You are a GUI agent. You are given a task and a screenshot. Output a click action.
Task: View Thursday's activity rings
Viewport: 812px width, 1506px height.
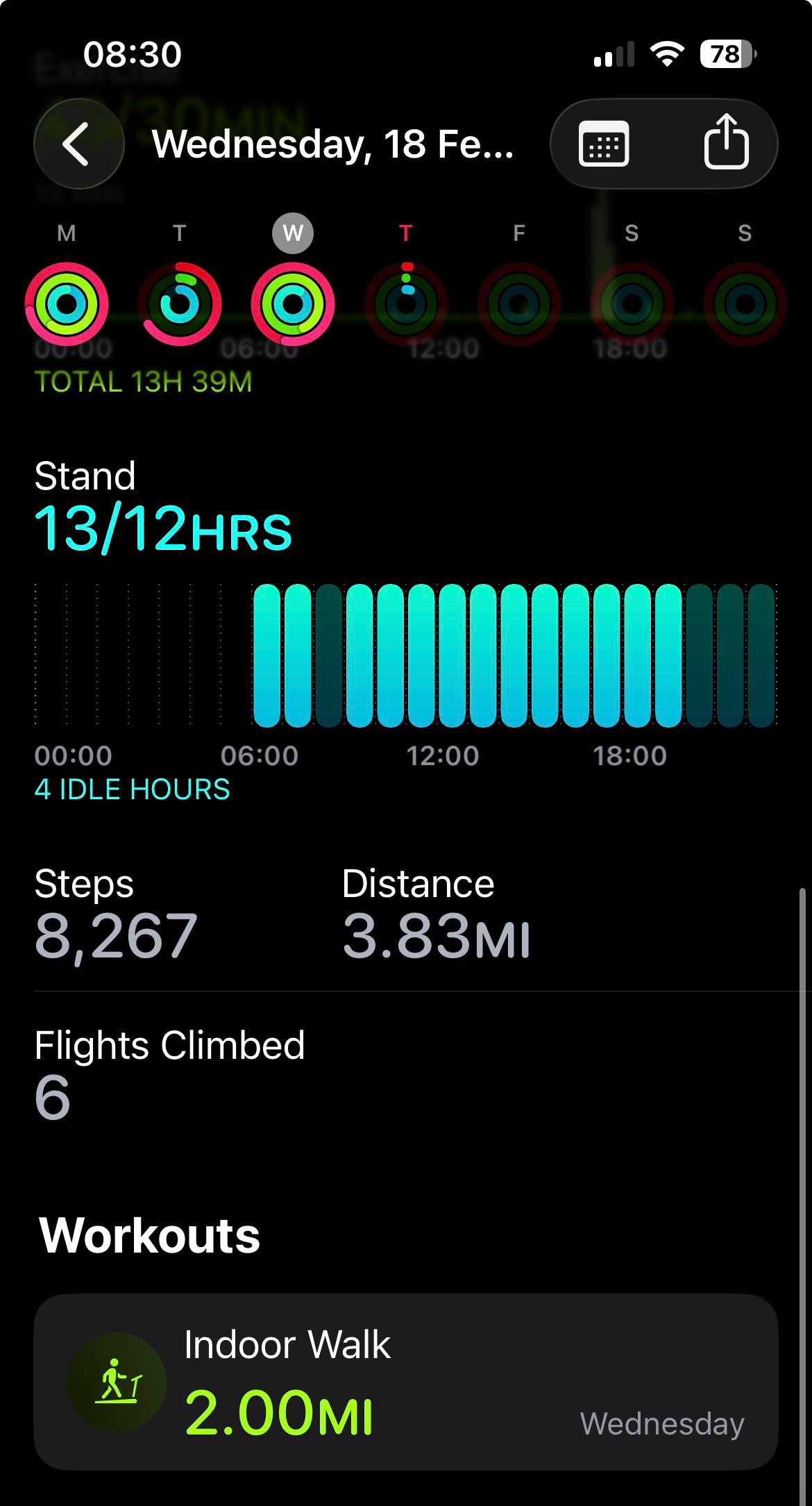coord(406,303)
